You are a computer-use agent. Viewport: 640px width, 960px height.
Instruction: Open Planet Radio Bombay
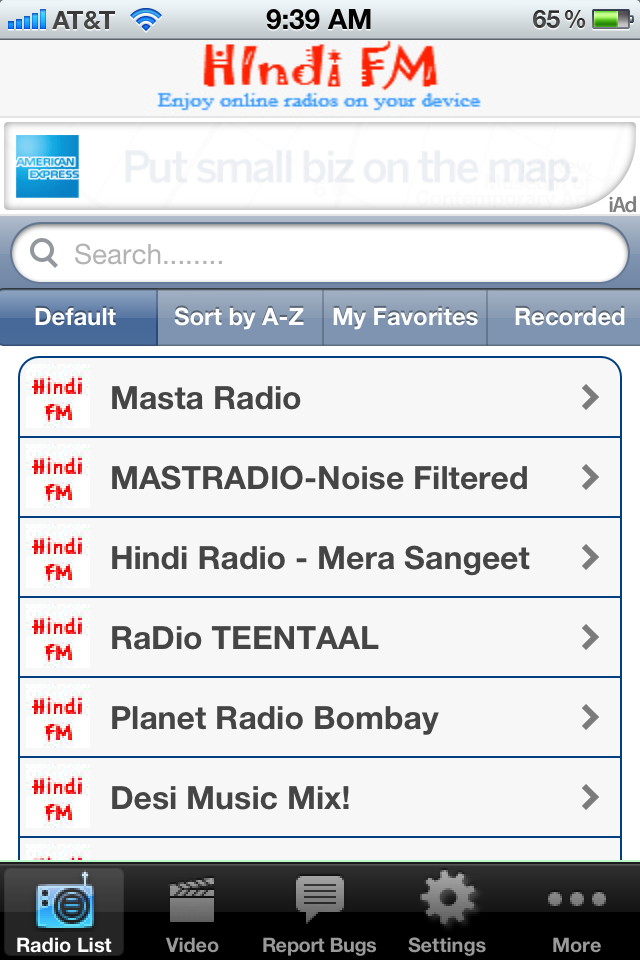point(320,718)
